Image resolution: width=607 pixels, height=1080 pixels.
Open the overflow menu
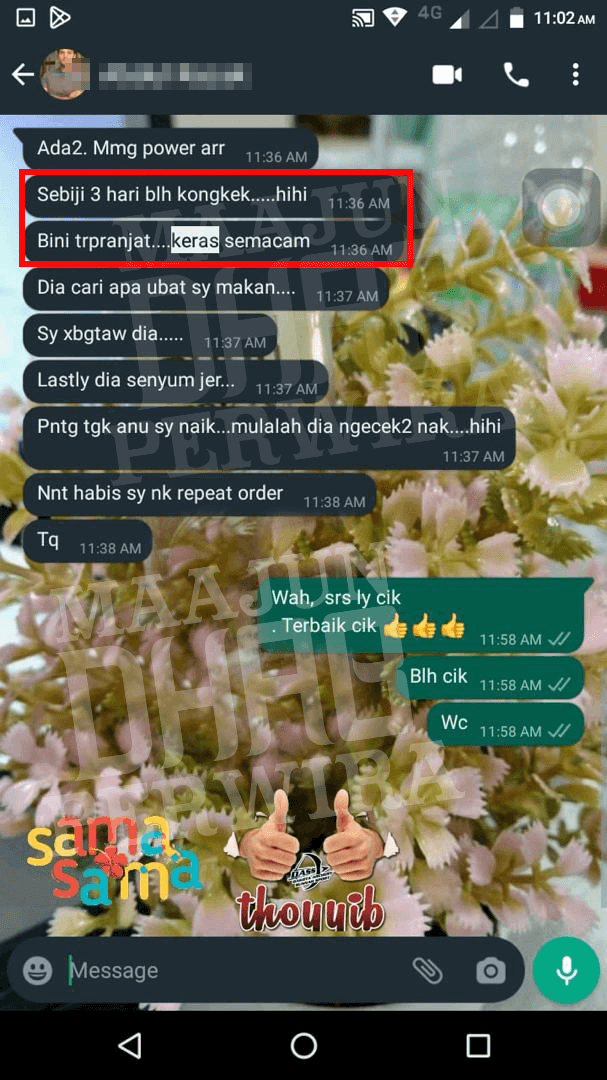click(575, 75)
